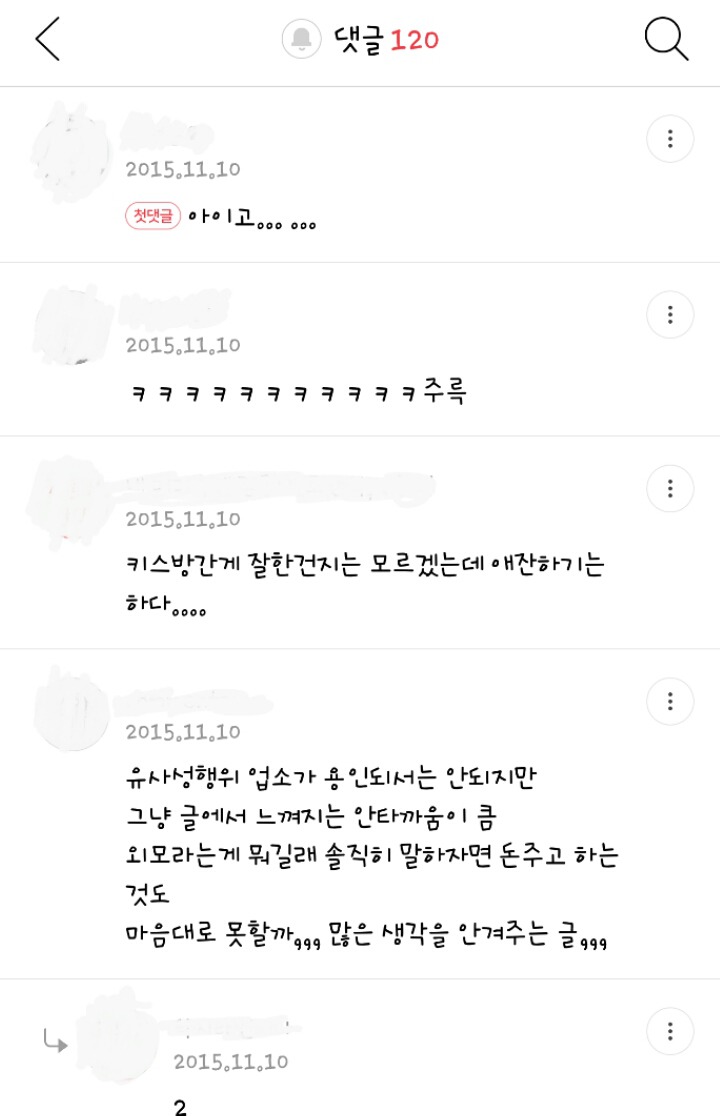Viewport: 720px width, 1116px height.
Task: Open options for the 키스방간게 comment
Action: tap(669, 489)
